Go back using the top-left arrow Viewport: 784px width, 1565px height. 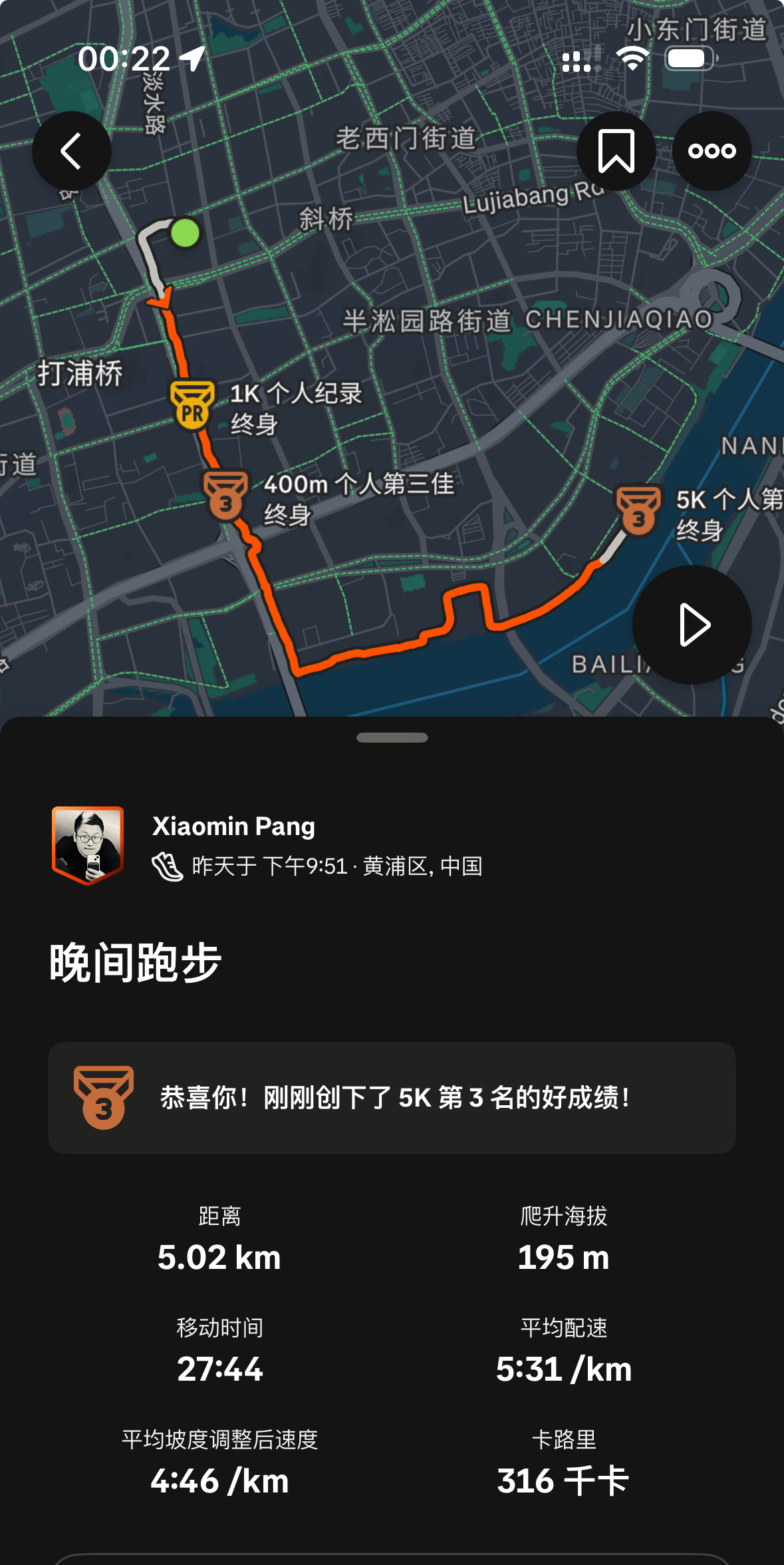[72, 151]
